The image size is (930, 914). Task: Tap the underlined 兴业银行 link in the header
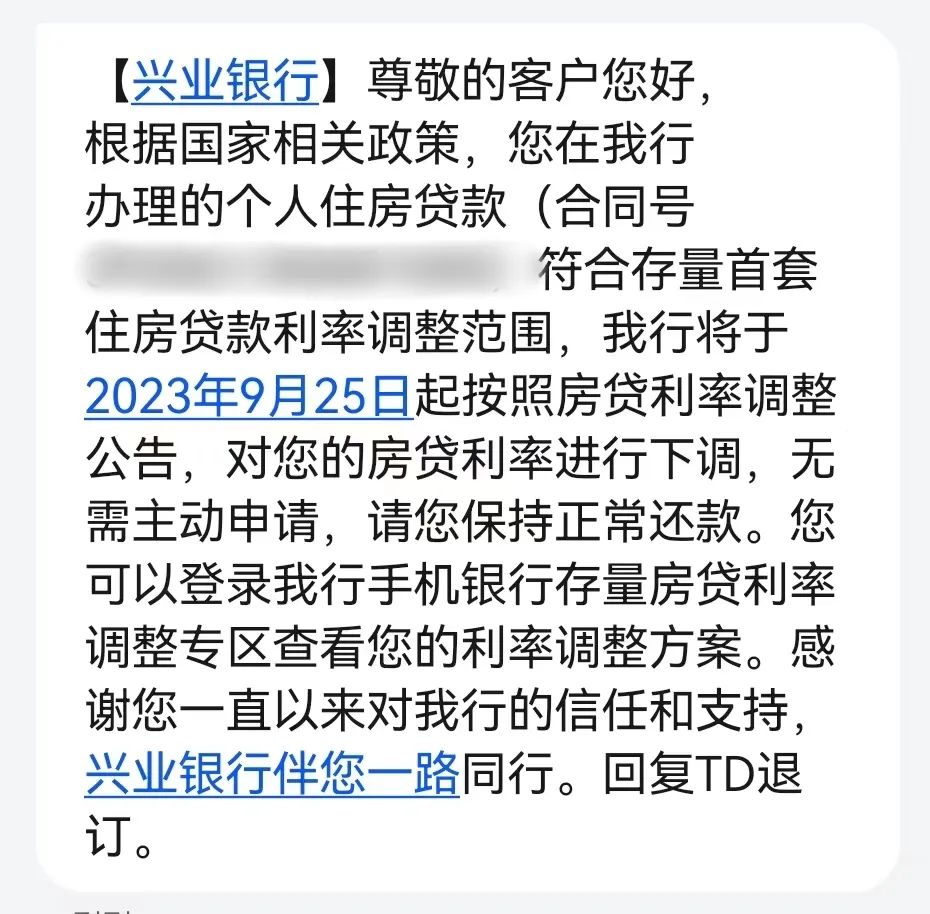tap(225, 81)
